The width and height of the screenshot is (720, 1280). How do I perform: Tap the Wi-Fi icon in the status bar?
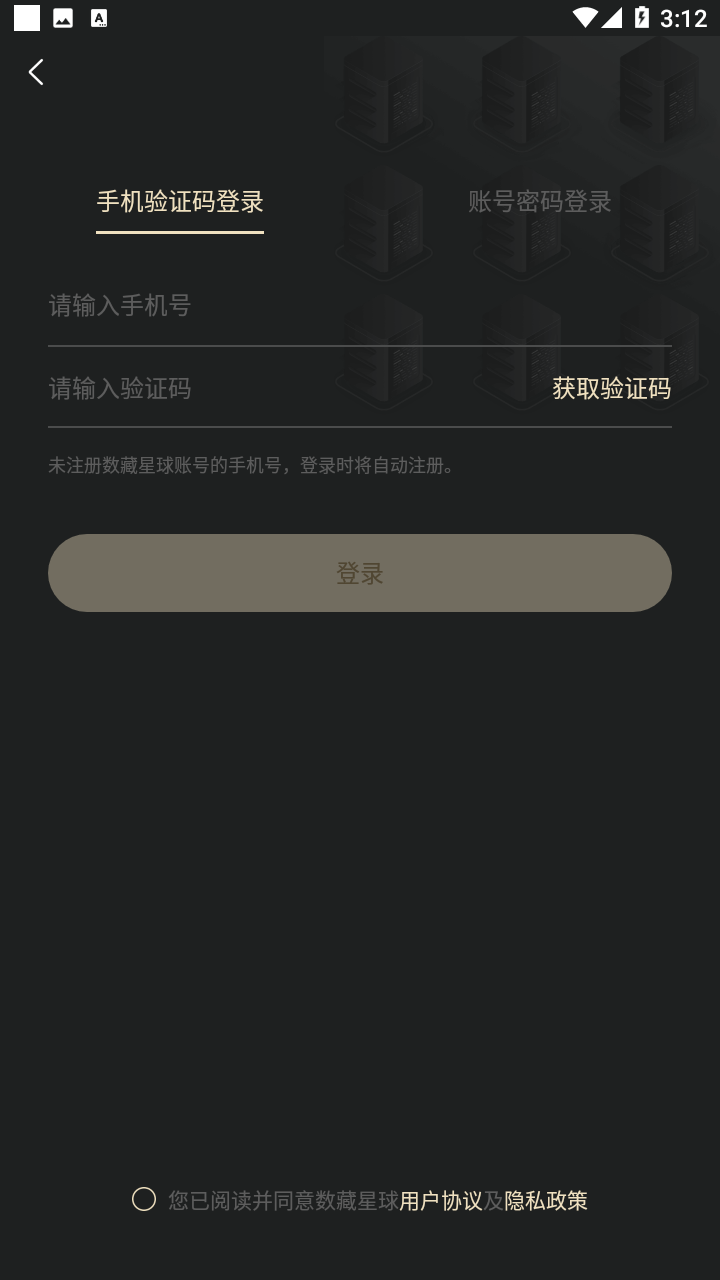584,16
